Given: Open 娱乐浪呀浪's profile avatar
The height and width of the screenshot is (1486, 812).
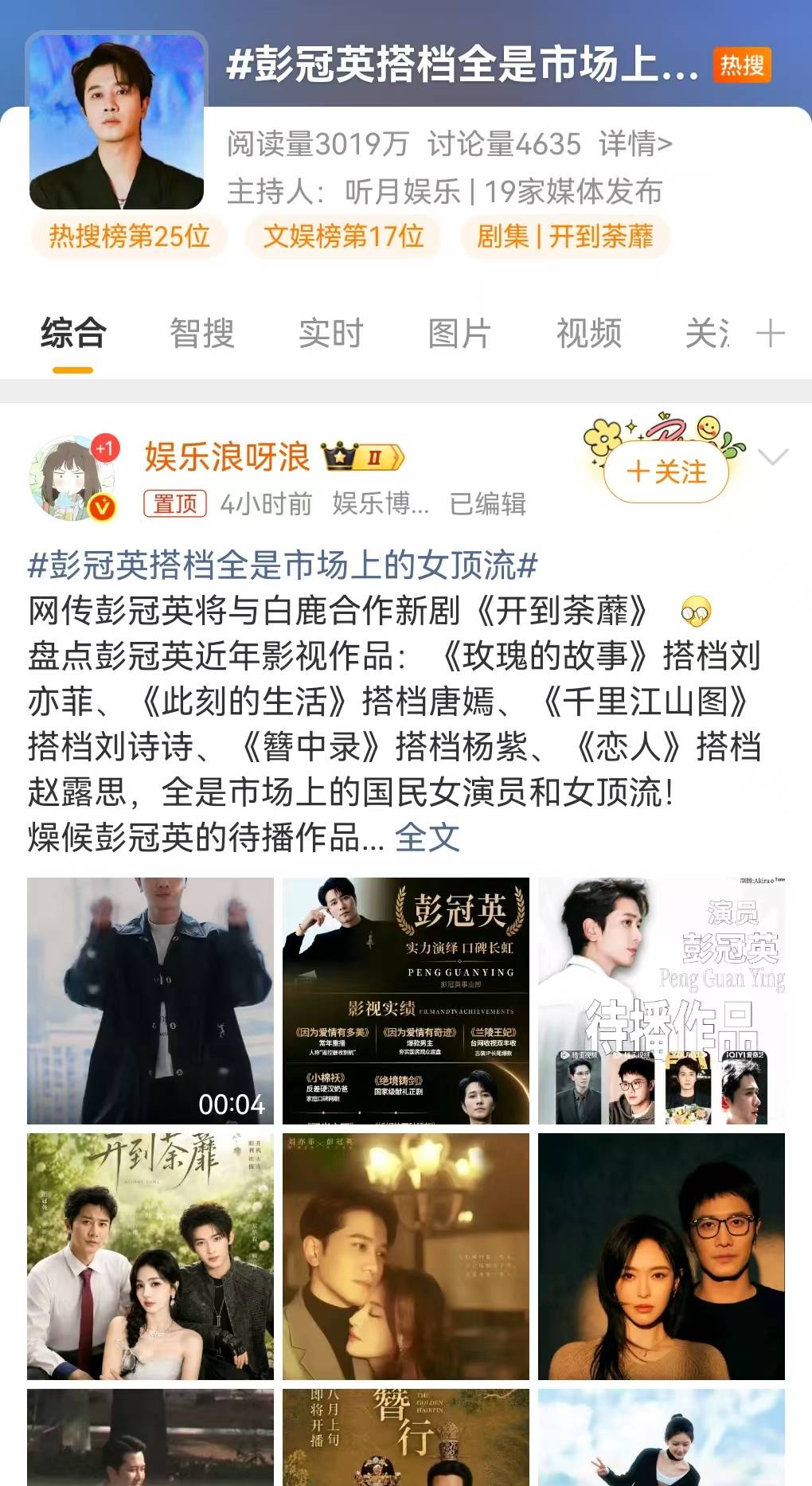Looking at the screenshot, I should tap(73, 478).
